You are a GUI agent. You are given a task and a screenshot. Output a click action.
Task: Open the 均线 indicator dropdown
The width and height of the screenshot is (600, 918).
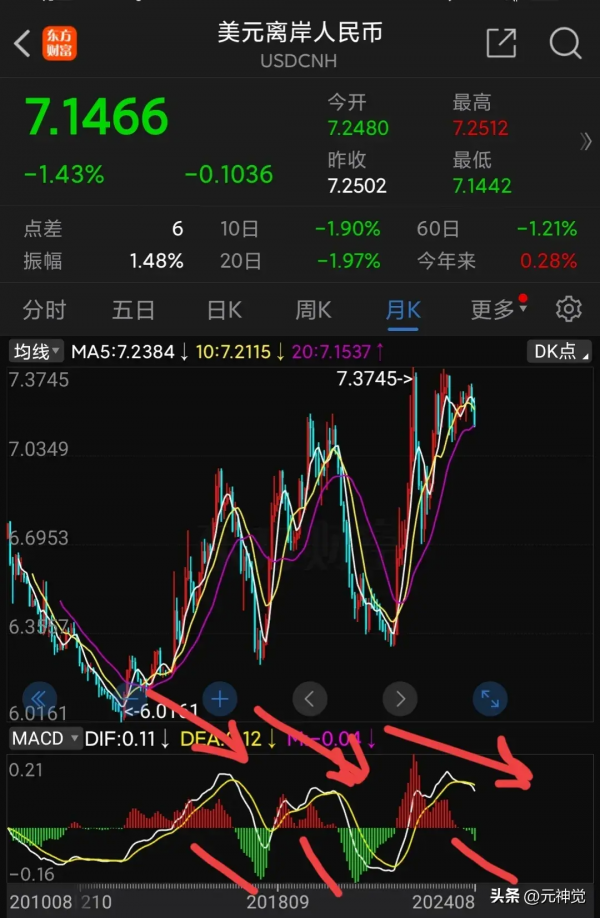tap(37, 351)
